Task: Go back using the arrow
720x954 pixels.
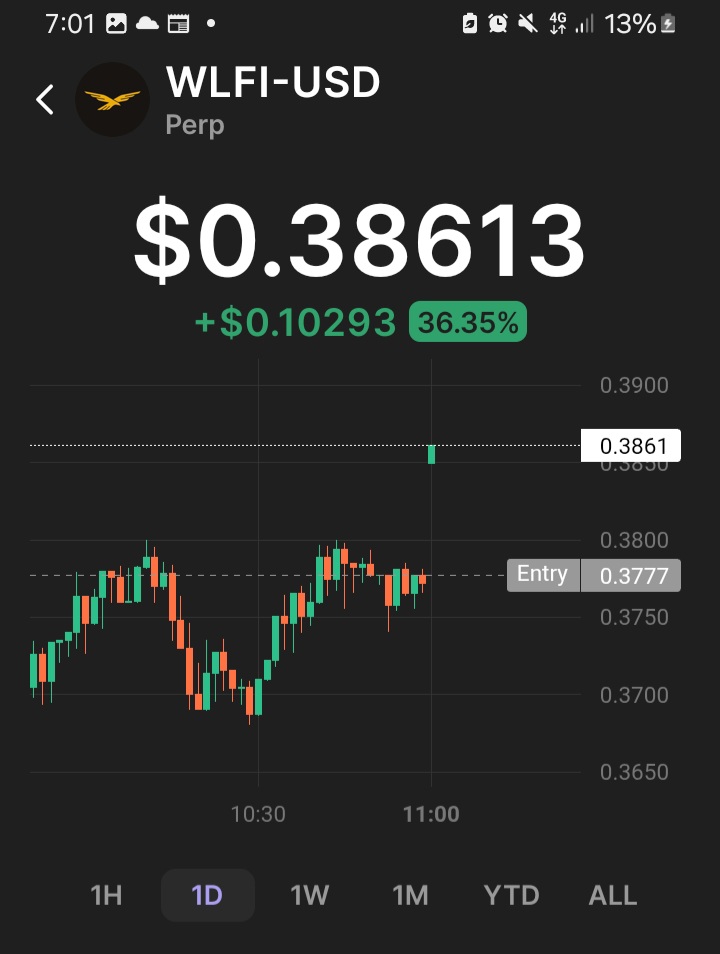Action: 45,99
